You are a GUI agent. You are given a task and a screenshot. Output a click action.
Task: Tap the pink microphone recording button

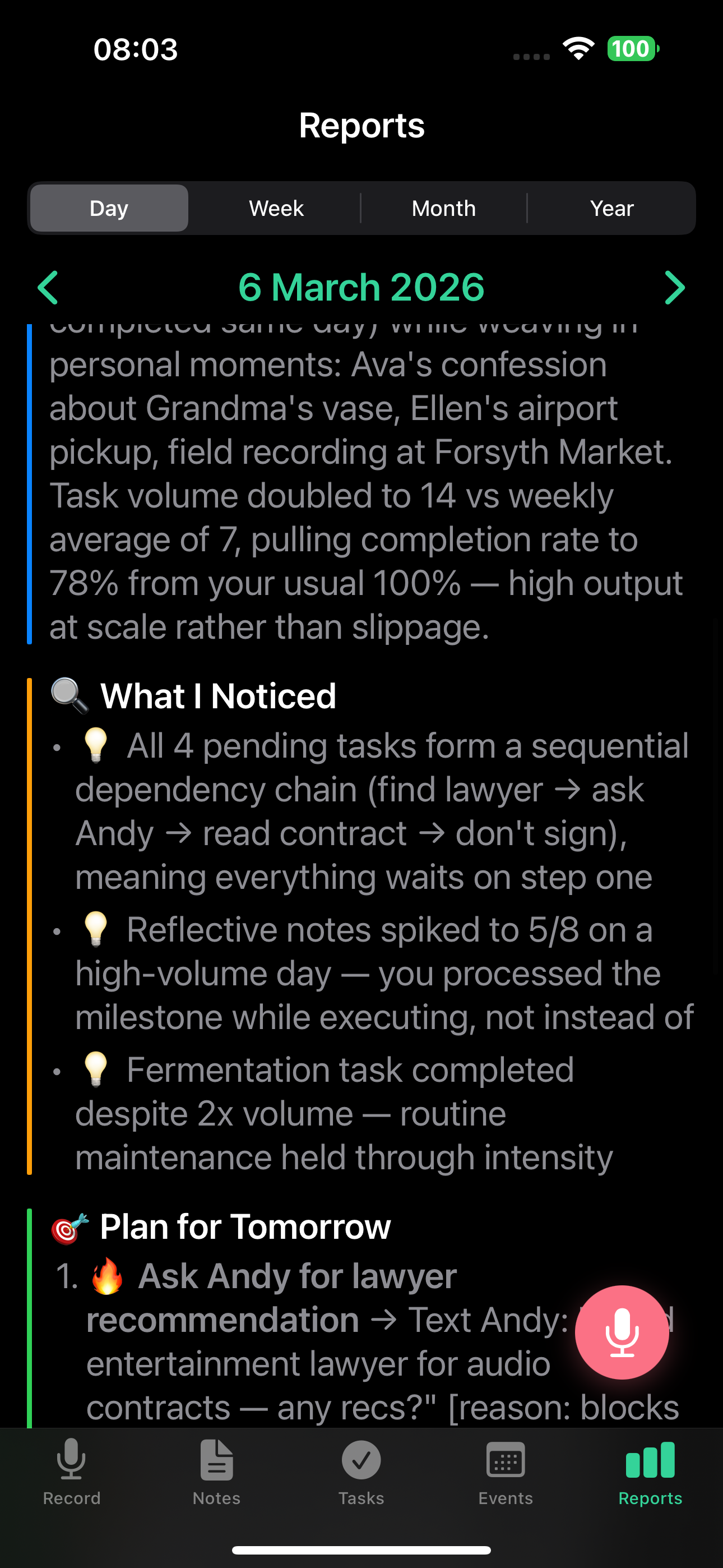622,1332
